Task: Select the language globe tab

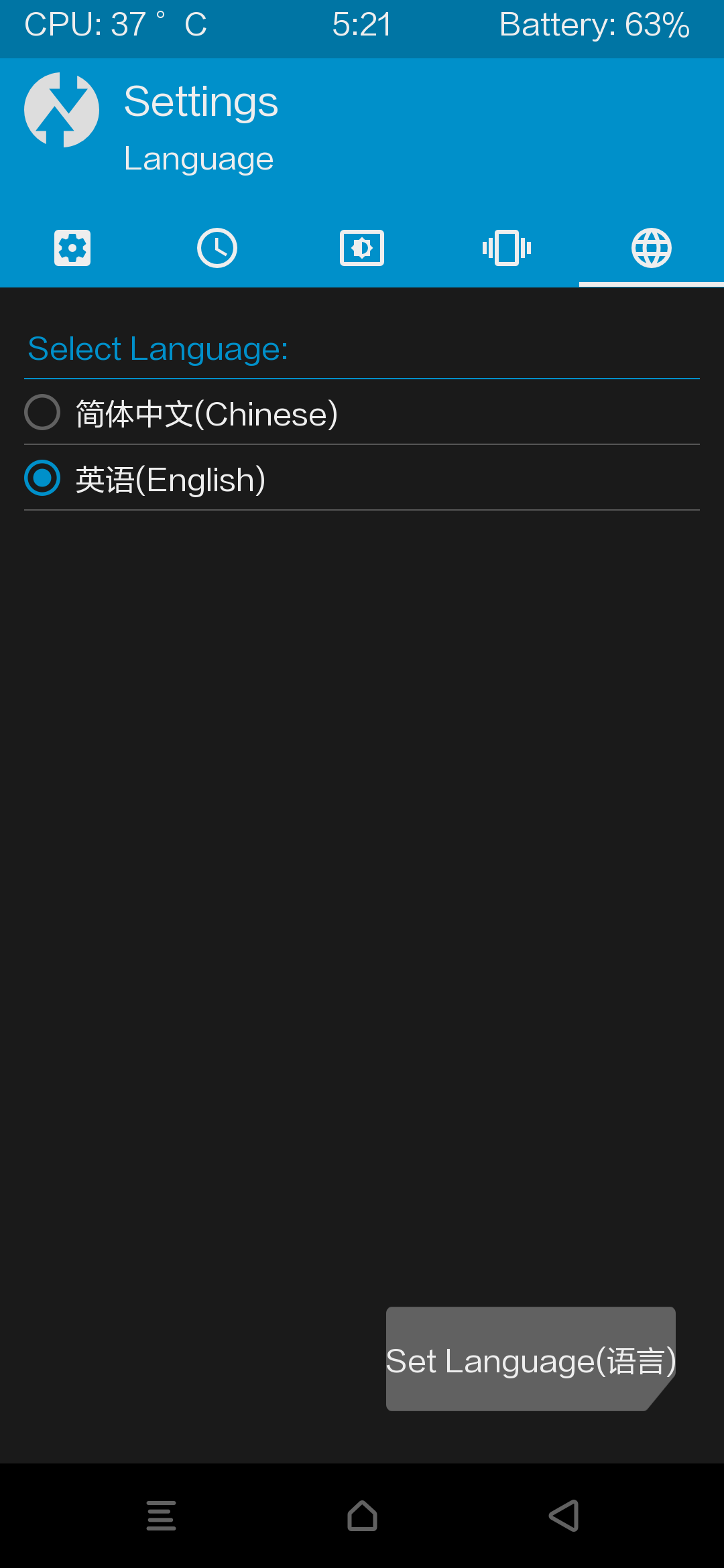Action: 652,248
